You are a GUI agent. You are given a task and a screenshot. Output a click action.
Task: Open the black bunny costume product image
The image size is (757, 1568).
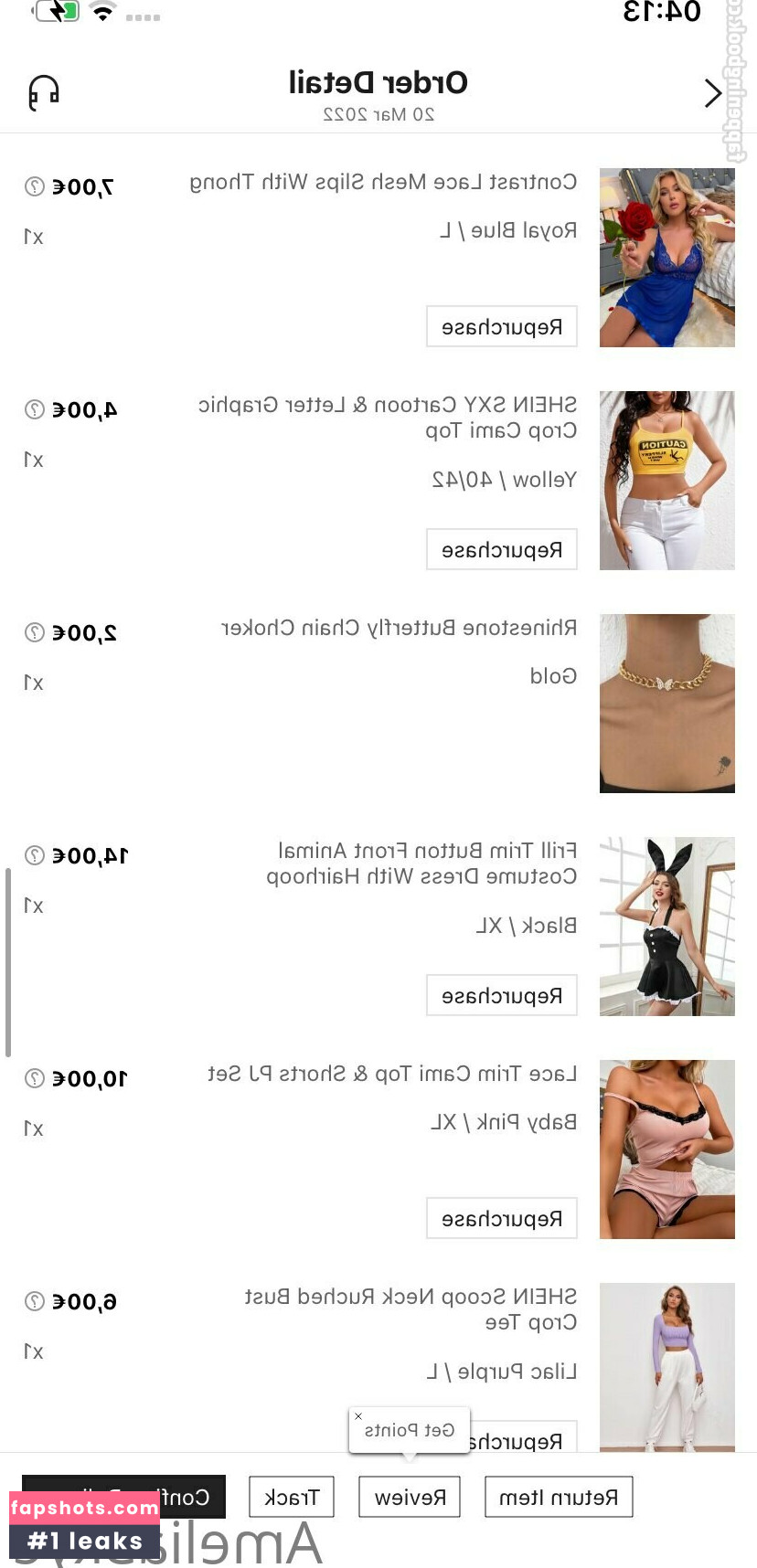666,927
